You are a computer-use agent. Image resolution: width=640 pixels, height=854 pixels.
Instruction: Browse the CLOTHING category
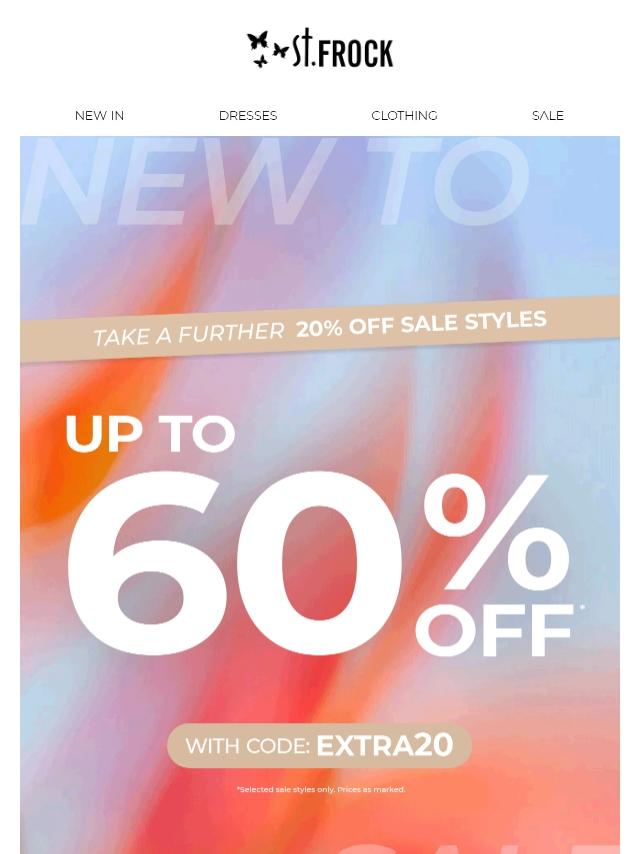[x=404, y=116]
